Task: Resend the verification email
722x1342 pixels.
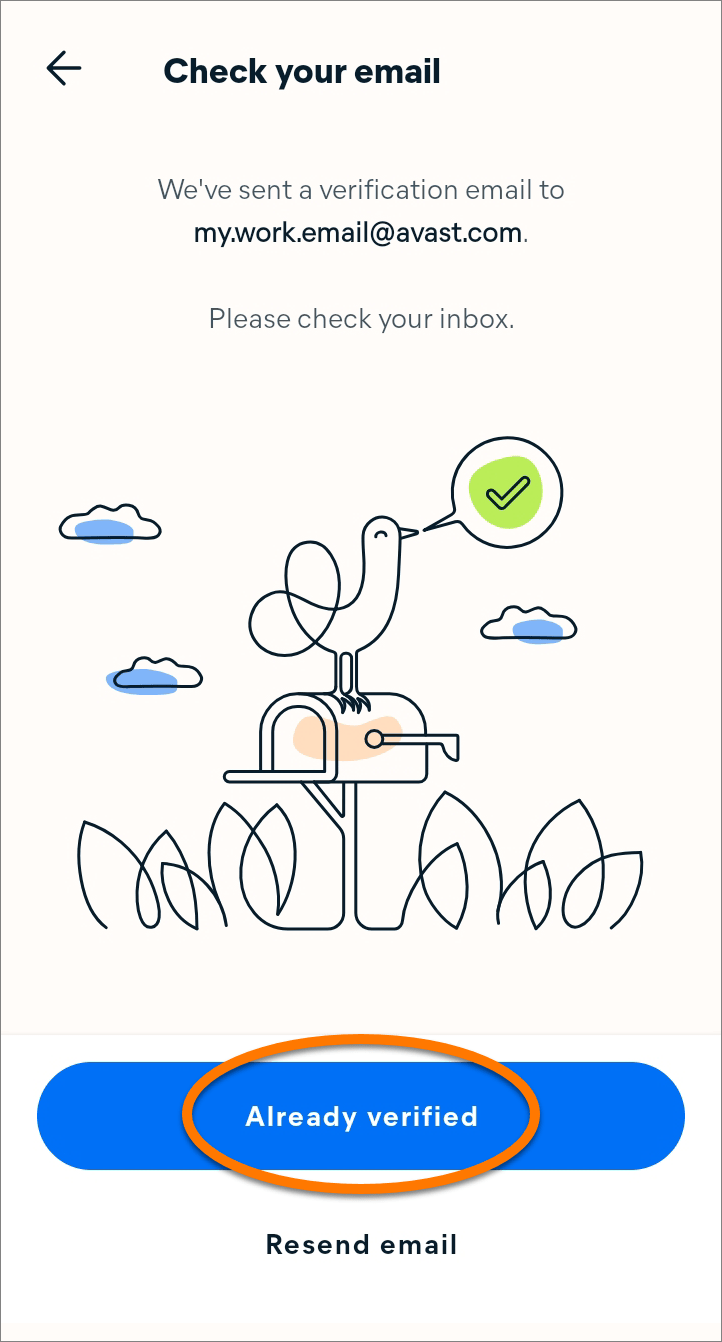Action: (361, 1245)
